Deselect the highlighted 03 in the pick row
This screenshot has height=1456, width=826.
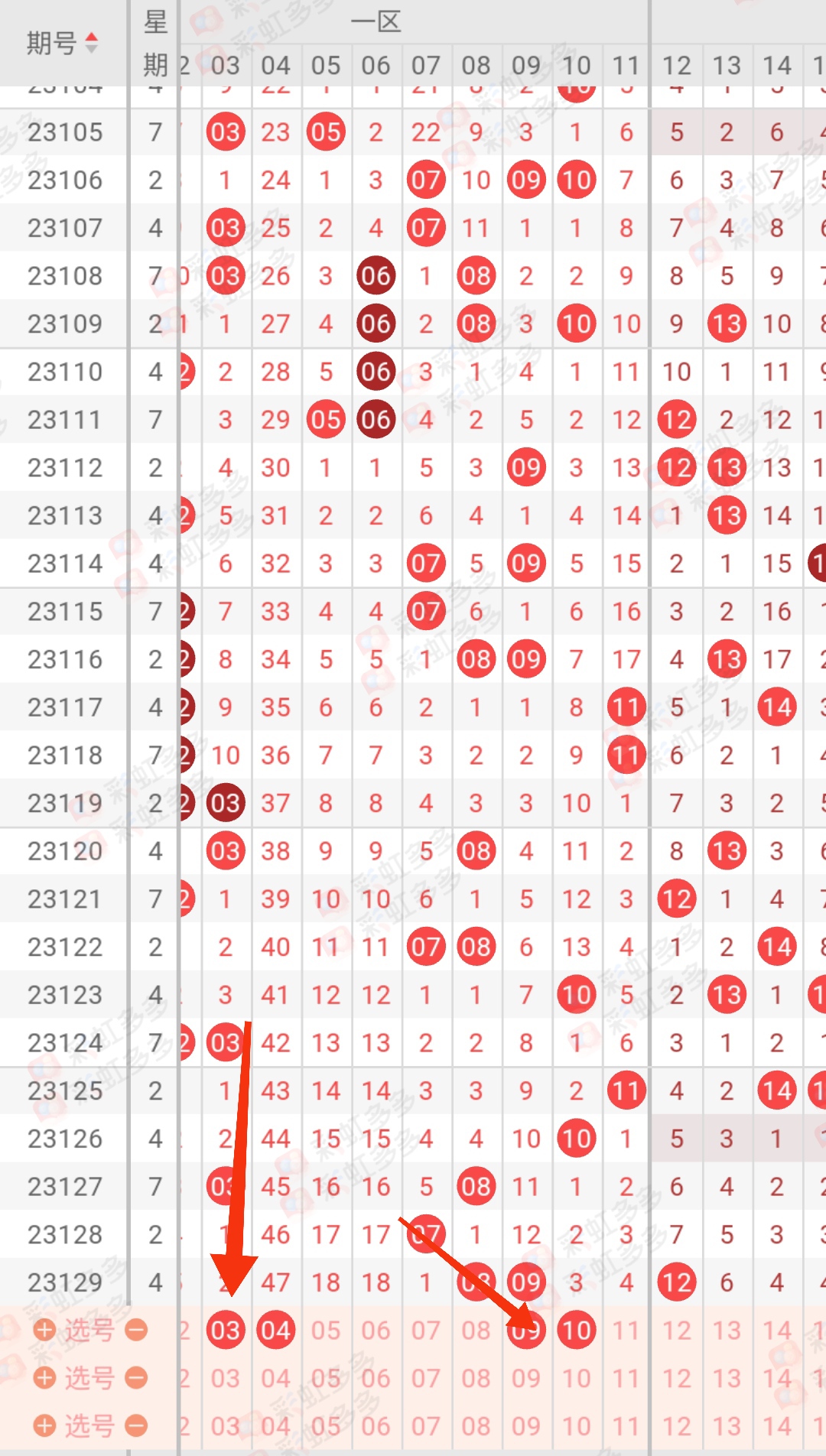pyautogui.click(x=226, y=1330)
